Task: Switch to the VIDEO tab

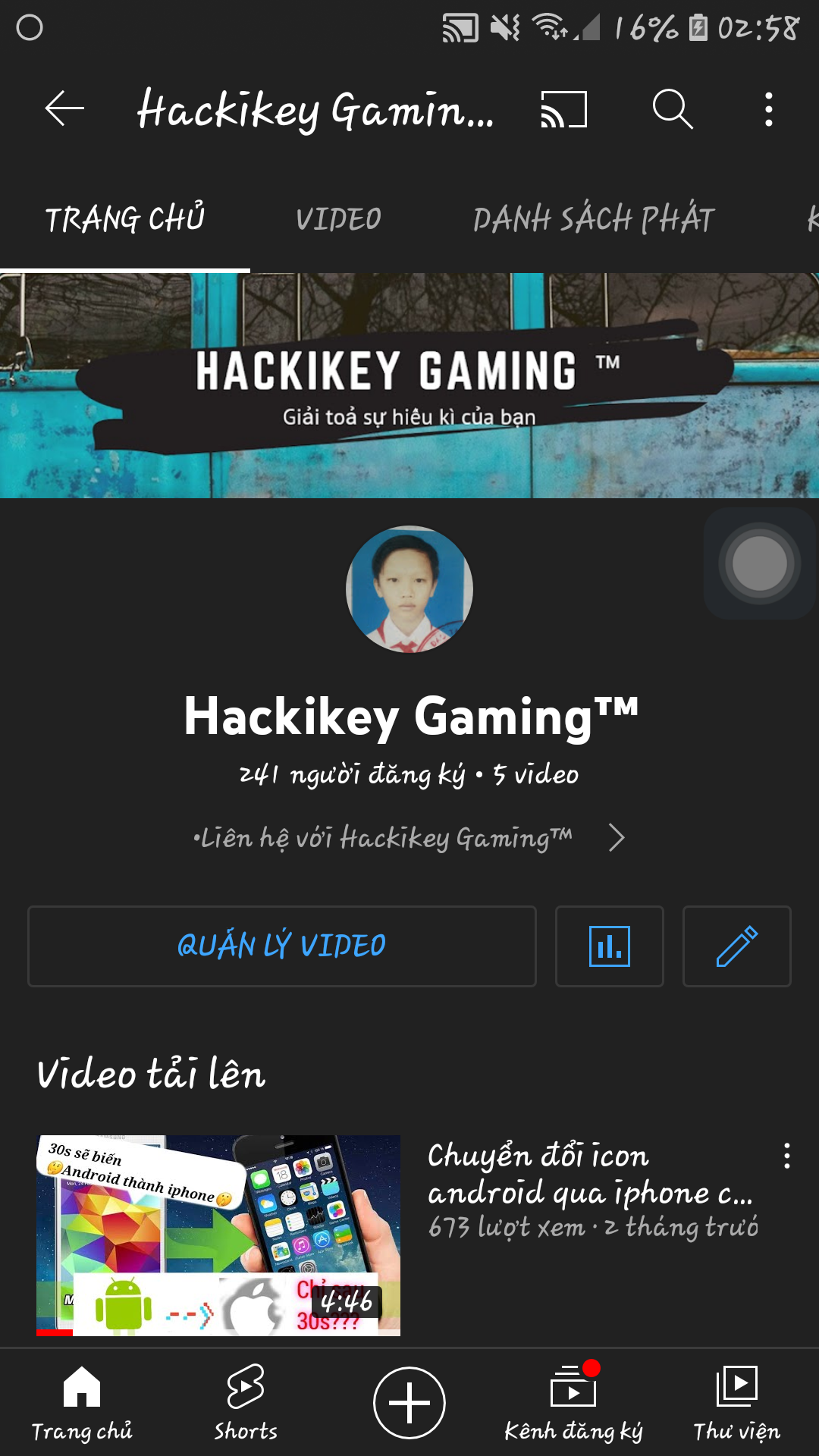Action: click(338, 220)
